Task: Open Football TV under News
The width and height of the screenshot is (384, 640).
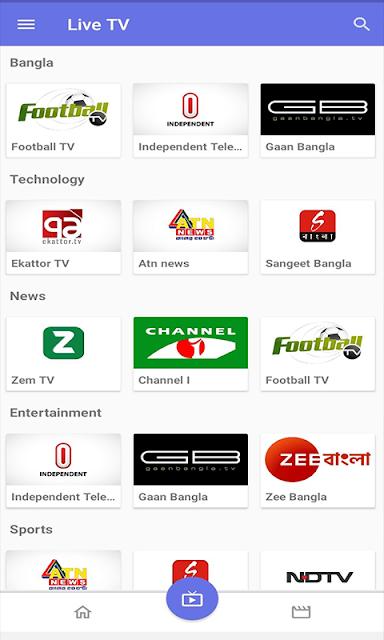Action: pyautogui.click(x=317, y=354)
